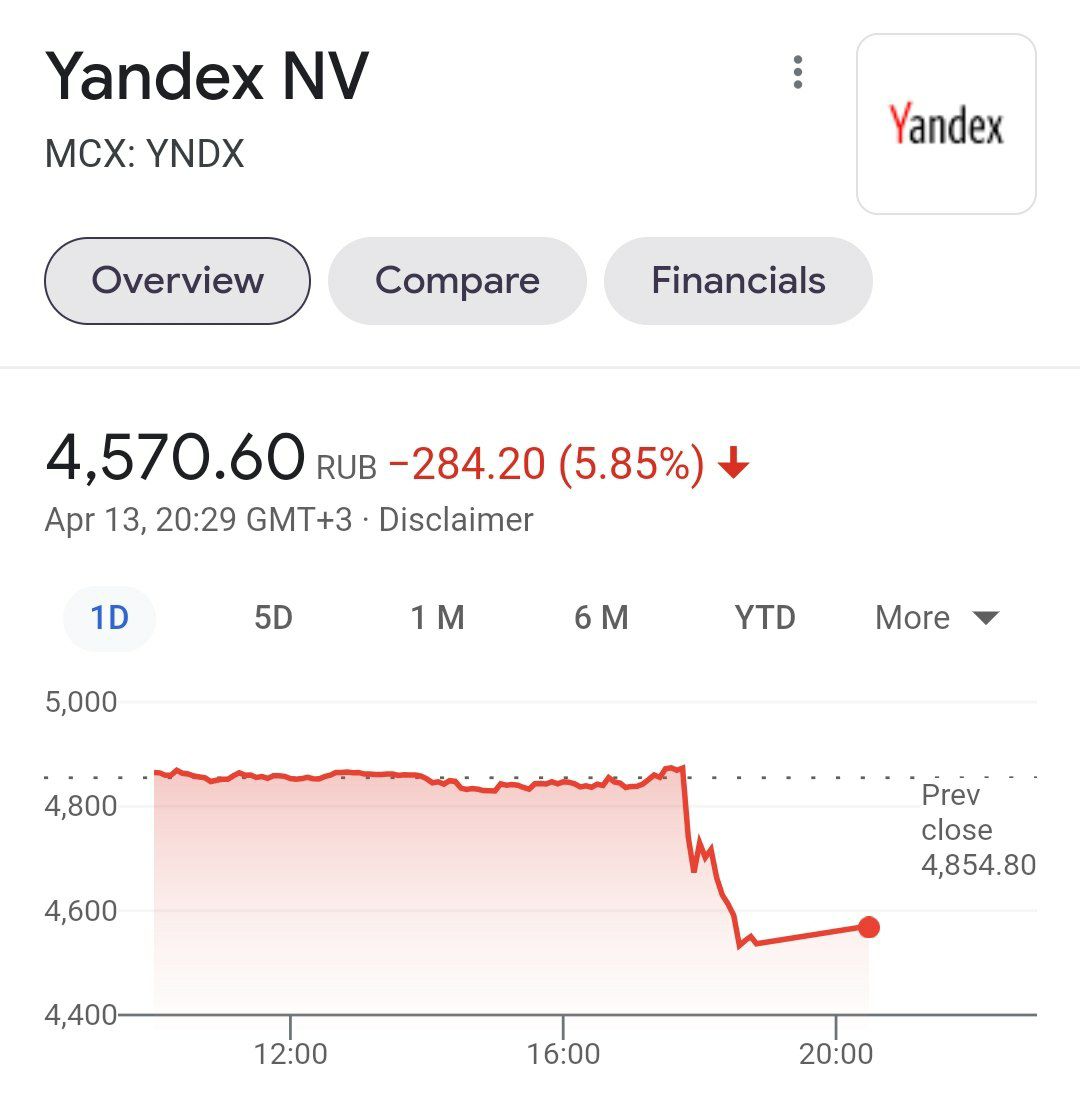Switch to the Compare chip
The height and width of the screenshot is (1097, 1080).
pos(457,281)
